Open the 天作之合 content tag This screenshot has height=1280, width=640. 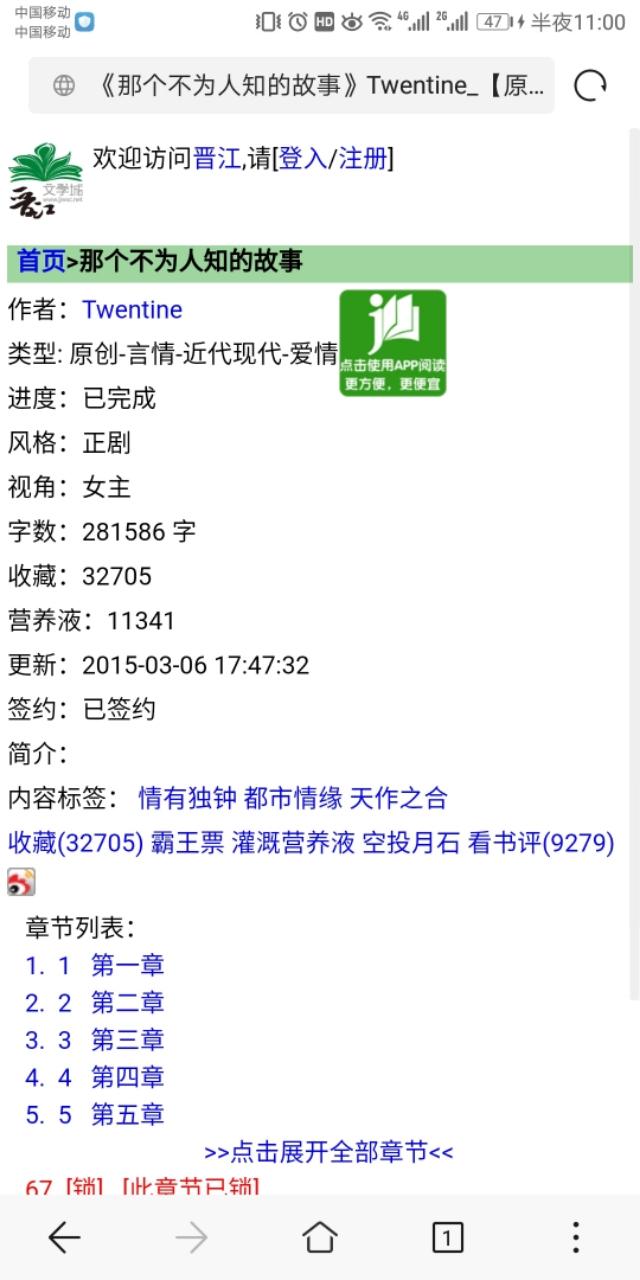pos(398,798)
